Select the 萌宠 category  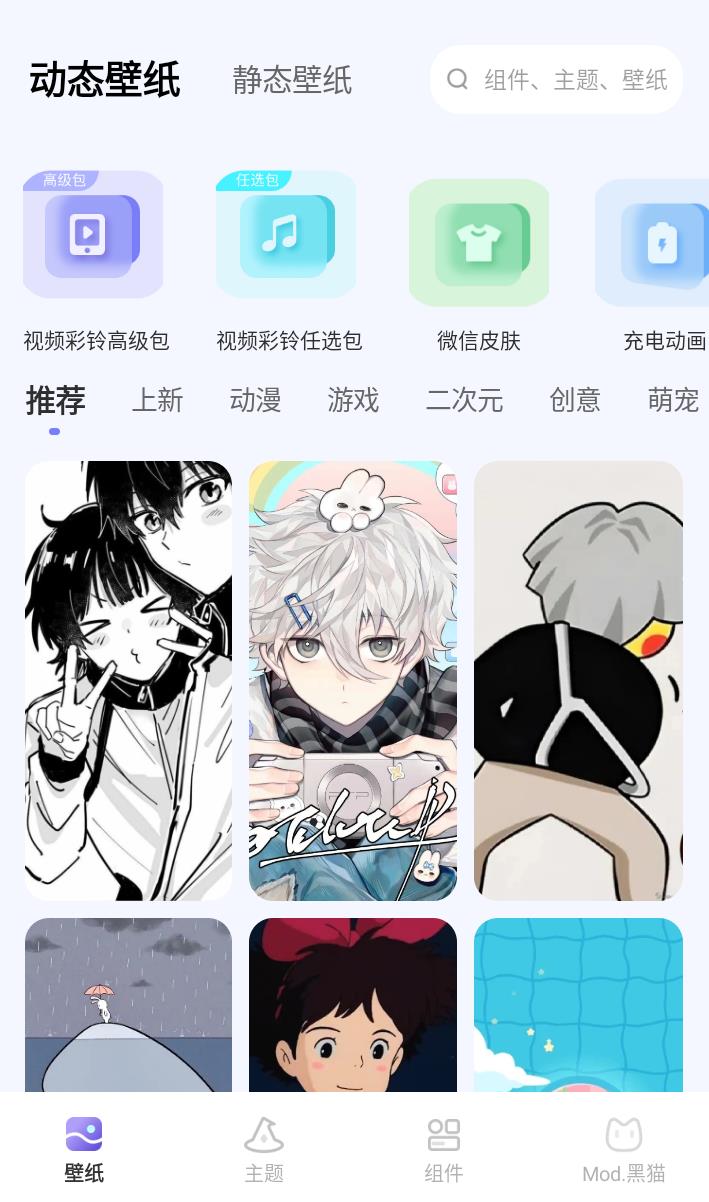pyautogui.click(x=673, y=400)
